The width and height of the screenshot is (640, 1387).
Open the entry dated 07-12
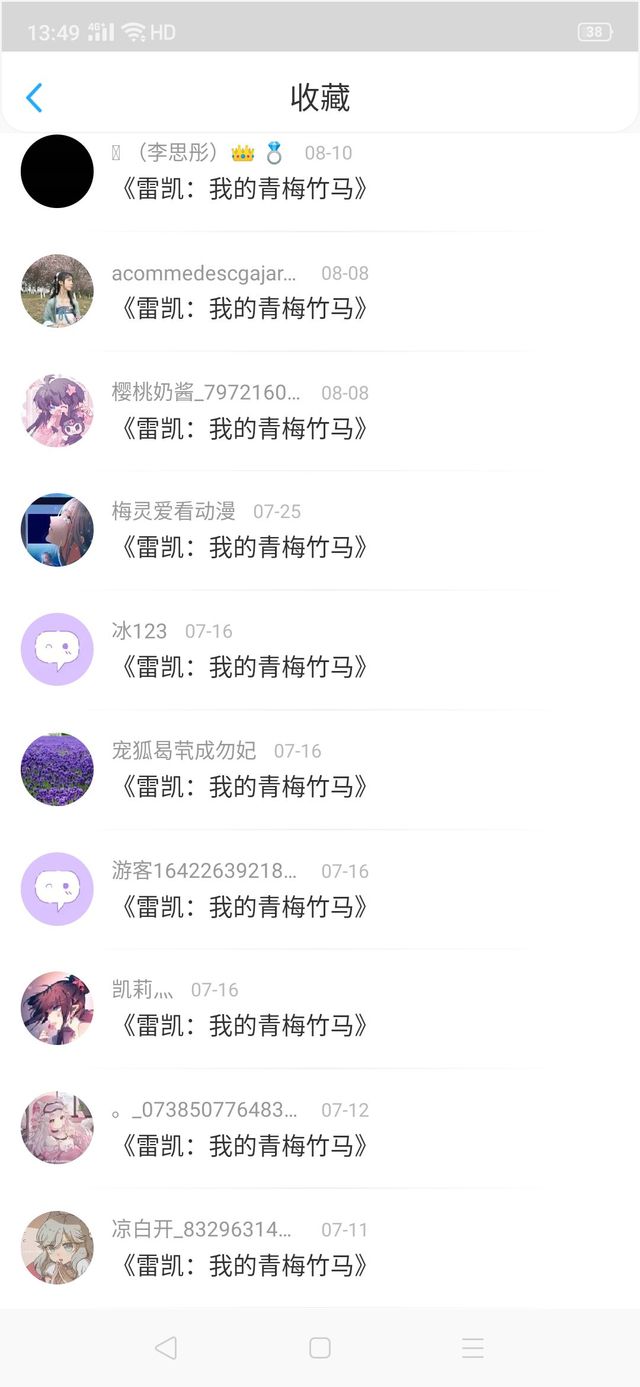[x=320, y=1128]
